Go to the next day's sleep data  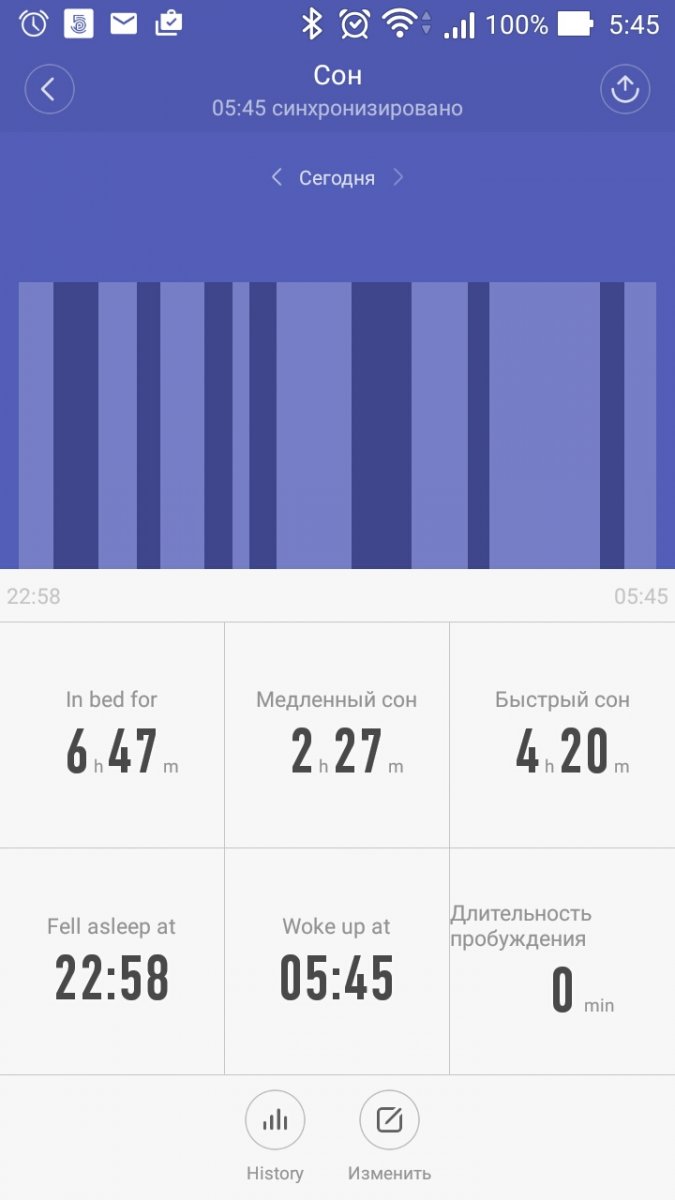(398, 178)
